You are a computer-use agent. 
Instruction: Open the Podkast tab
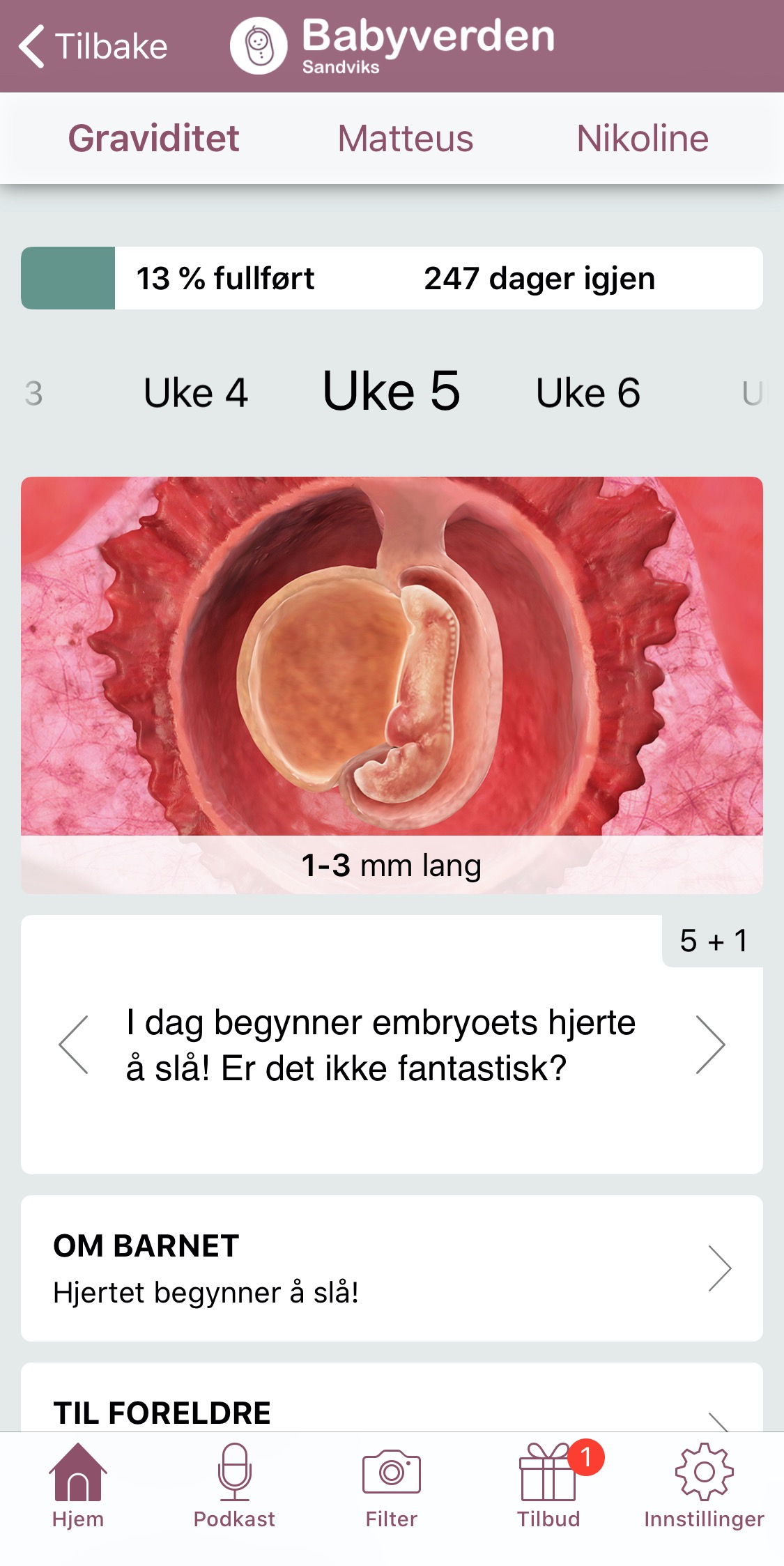(x=234, y=1486)
